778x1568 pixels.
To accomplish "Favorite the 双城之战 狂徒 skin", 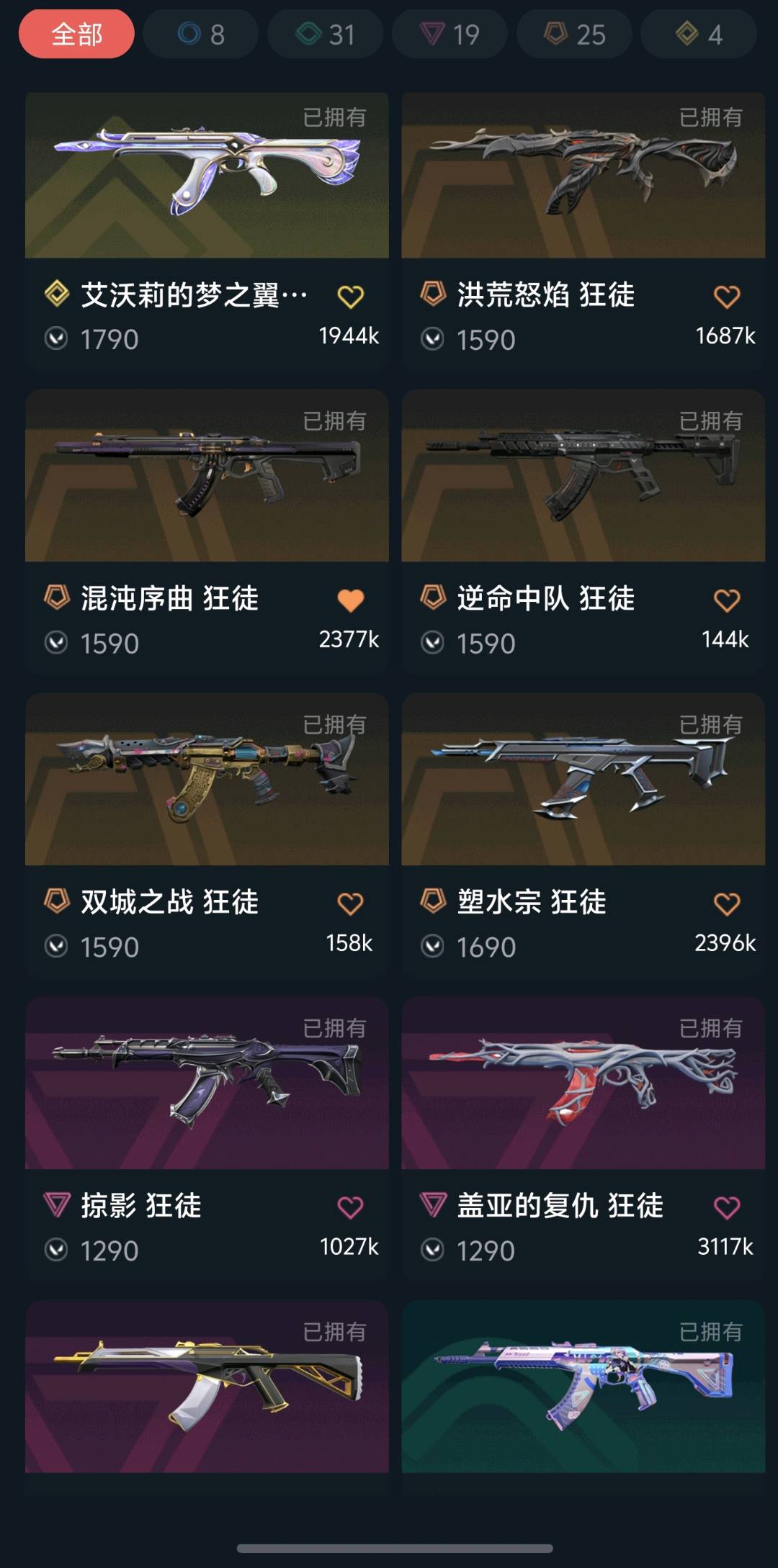I will point(351,904).
